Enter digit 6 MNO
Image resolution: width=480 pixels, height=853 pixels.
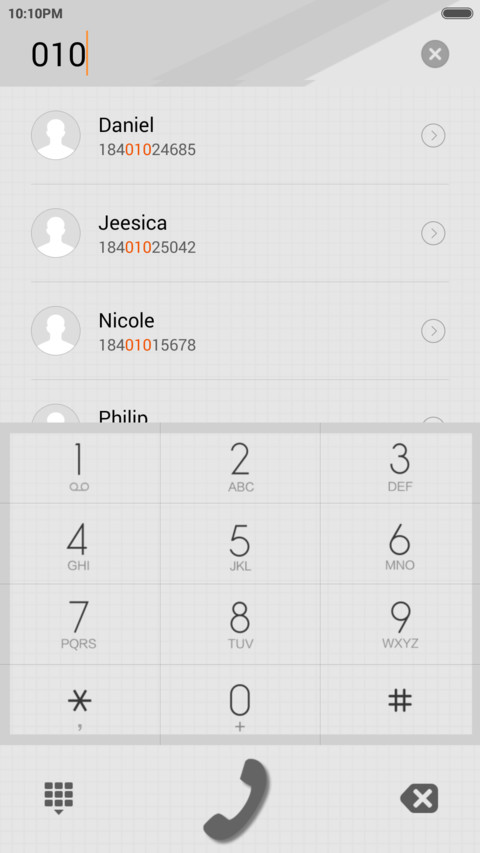(400, 544)
